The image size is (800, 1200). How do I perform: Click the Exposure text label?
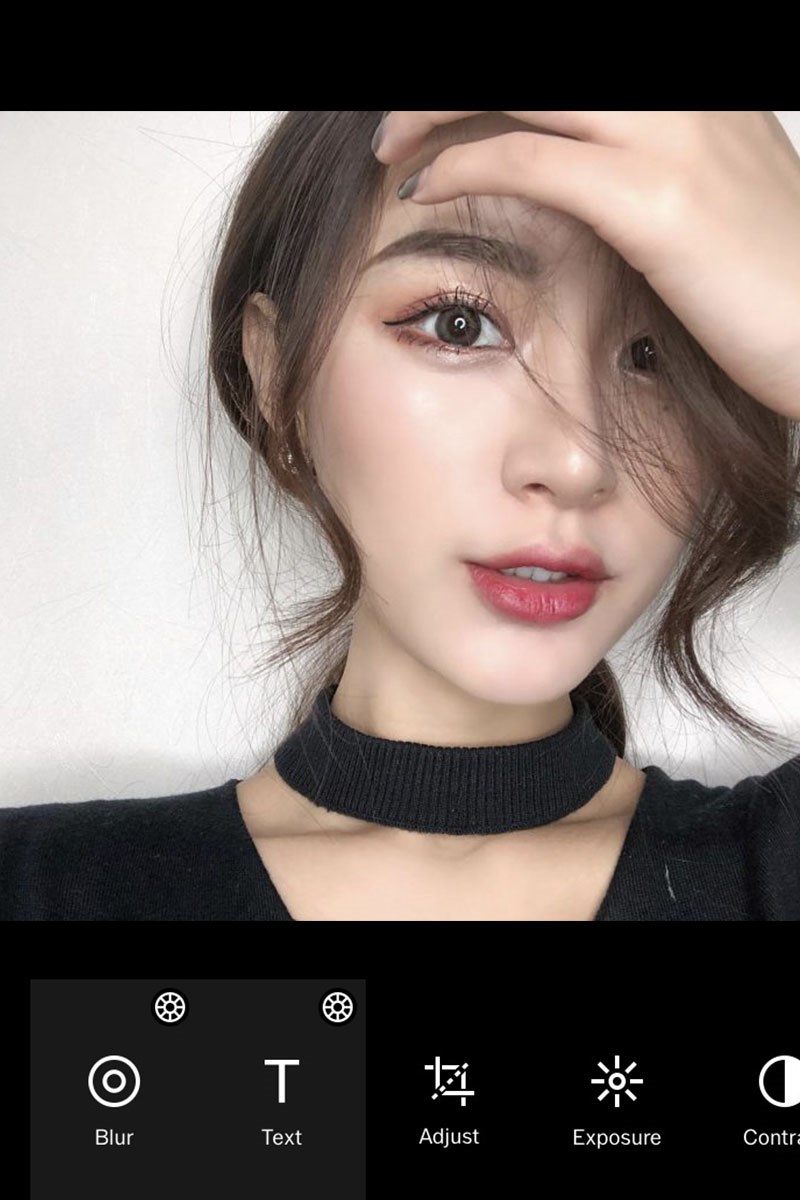617,1137
